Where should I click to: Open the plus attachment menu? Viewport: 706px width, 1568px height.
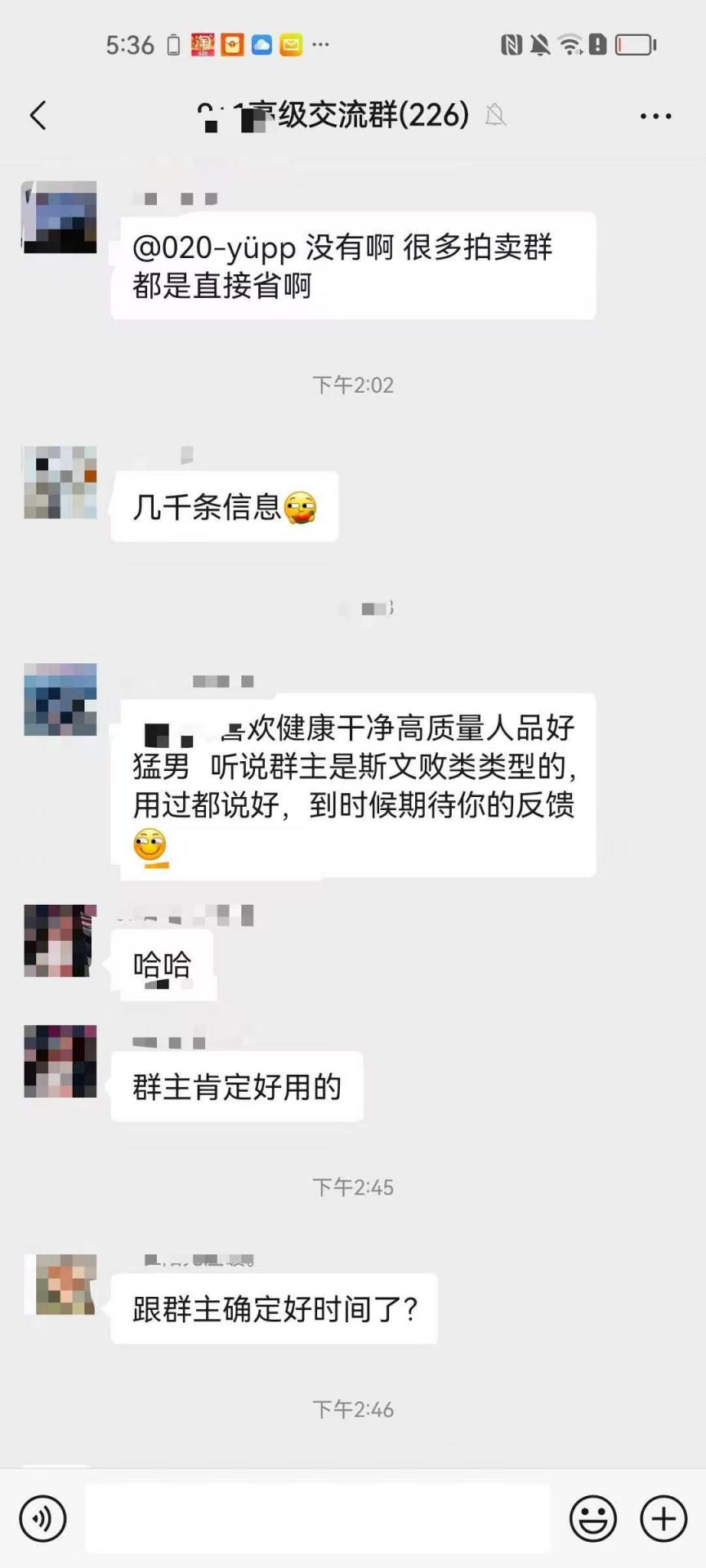[x=663, y=1518]
